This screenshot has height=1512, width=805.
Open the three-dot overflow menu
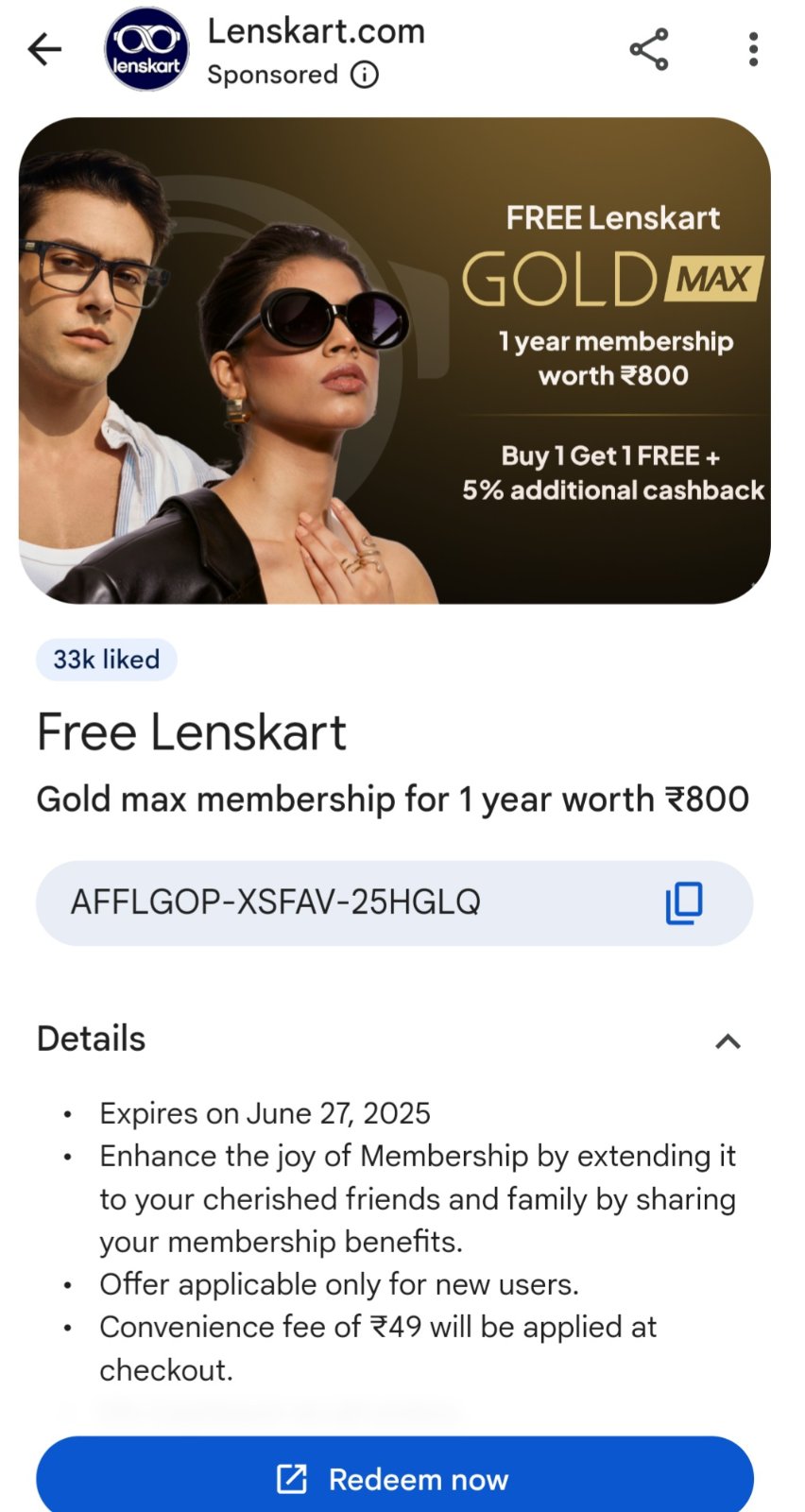click(x=753, y=49)
